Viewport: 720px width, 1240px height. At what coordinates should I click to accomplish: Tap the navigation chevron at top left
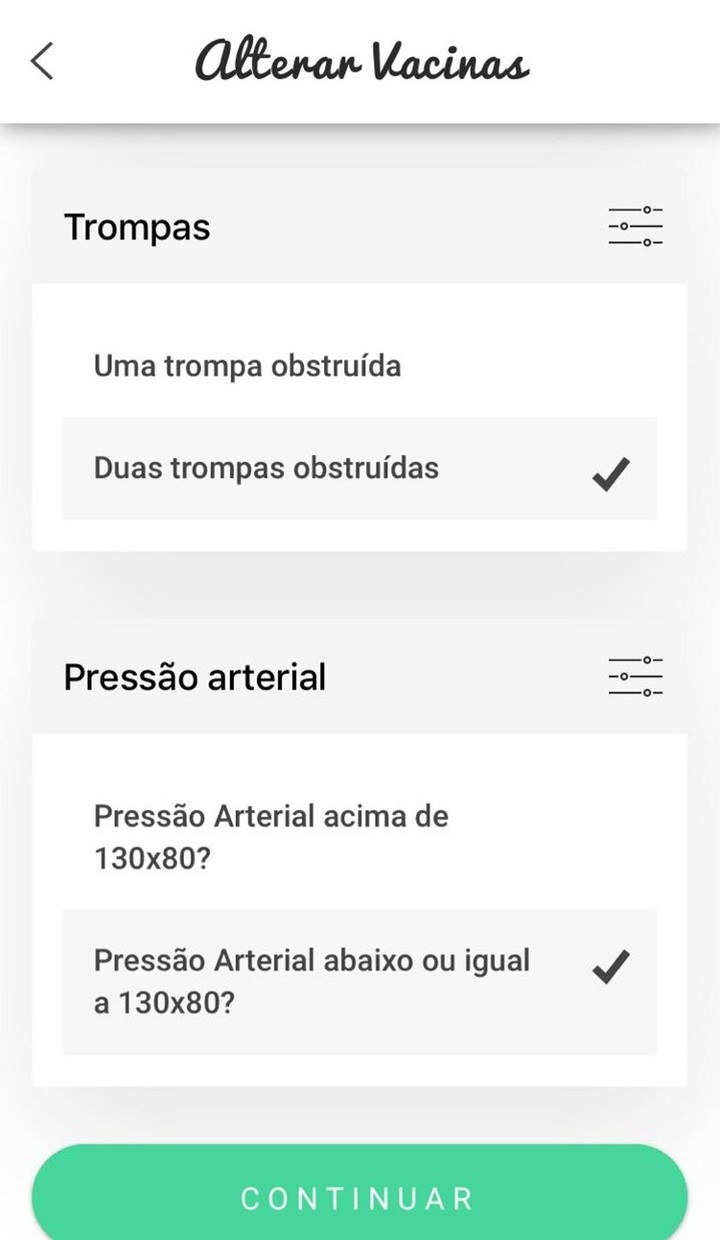click(x=42, y=62)
